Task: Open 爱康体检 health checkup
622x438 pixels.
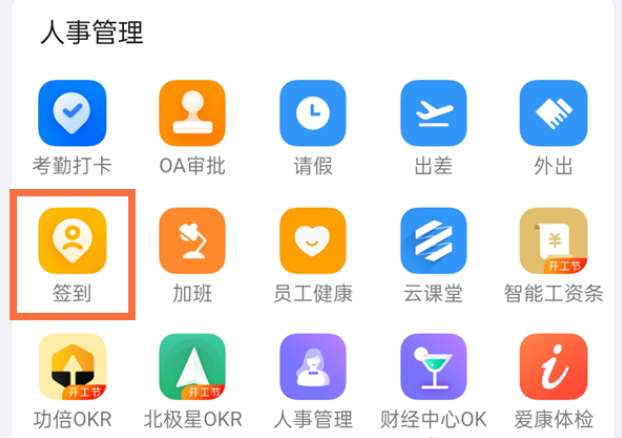Action: (x=553, y=367)
